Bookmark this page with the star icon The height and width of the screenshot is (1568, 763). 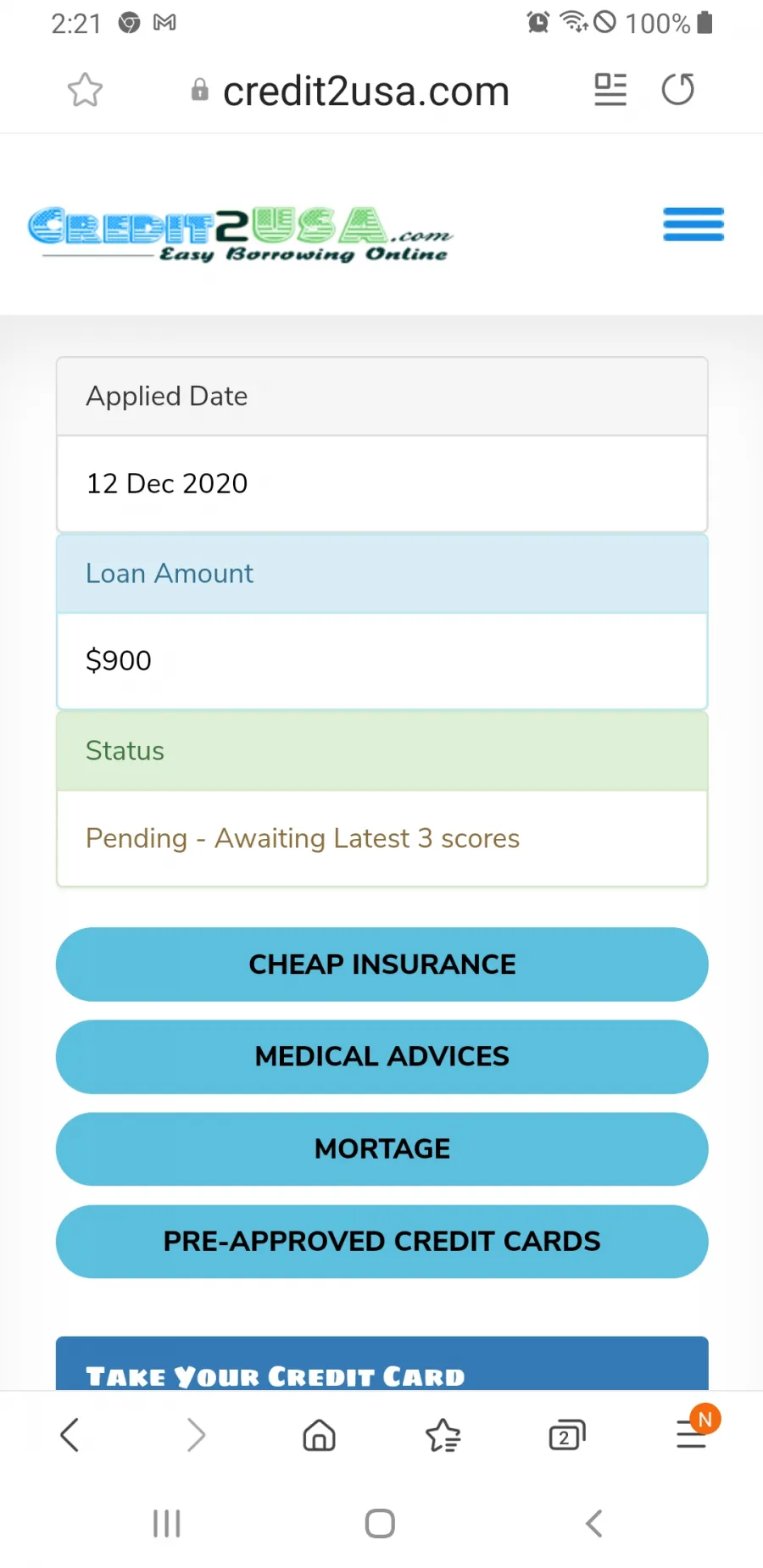click(x=85, y=90)
